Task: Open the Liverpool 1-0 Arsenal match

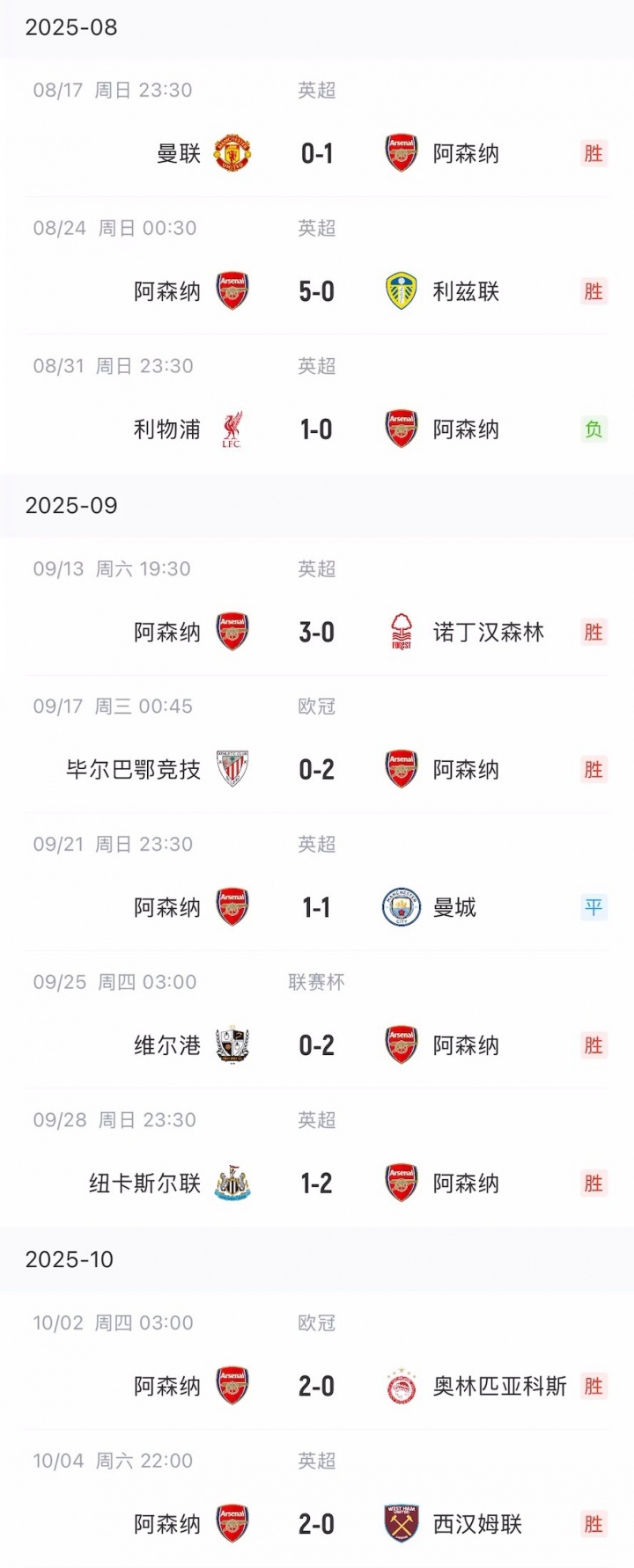Action: tap(317, 429)
